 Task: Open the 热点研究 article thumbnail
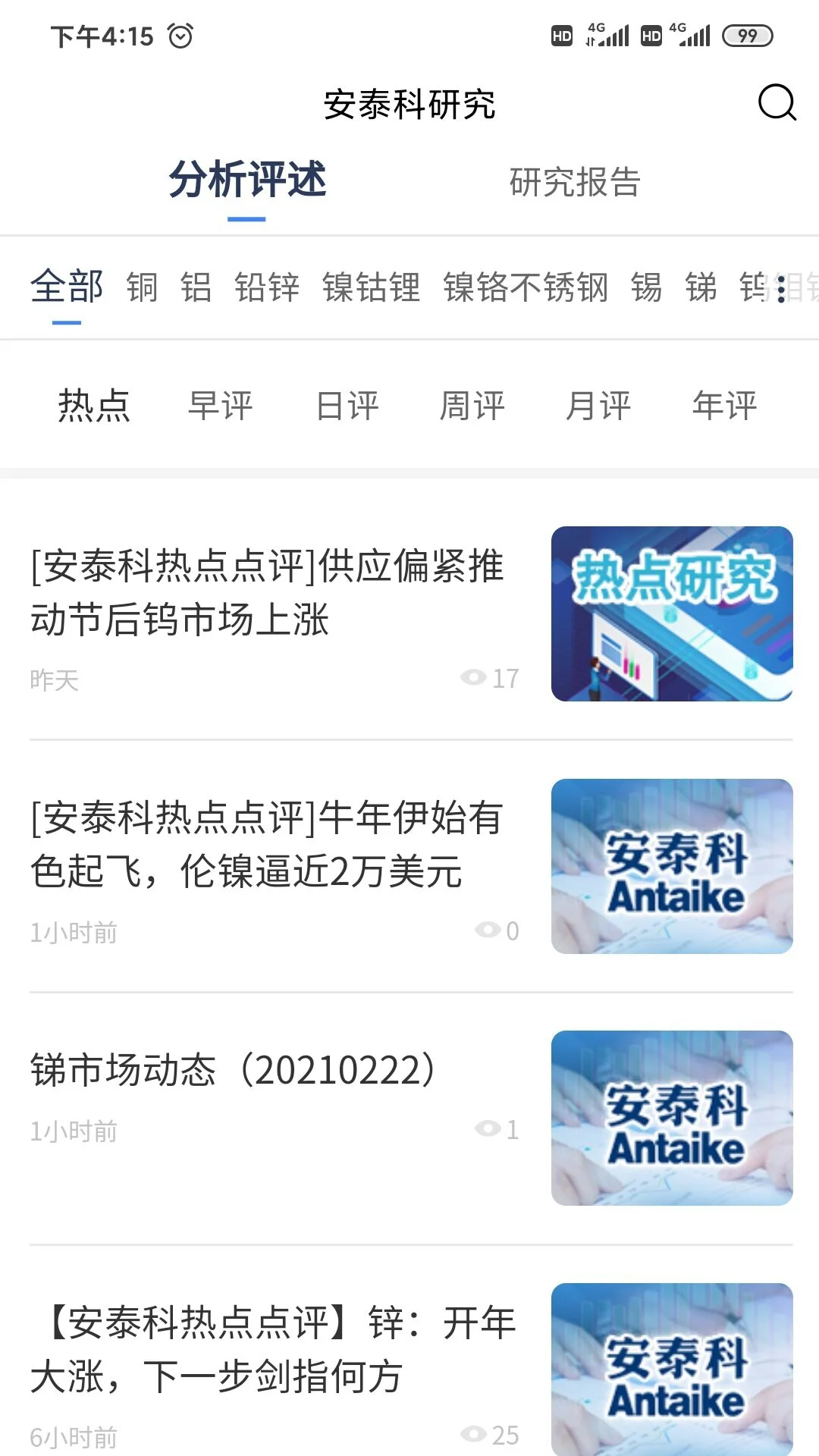pyautogui.click(x=670, y=616)
